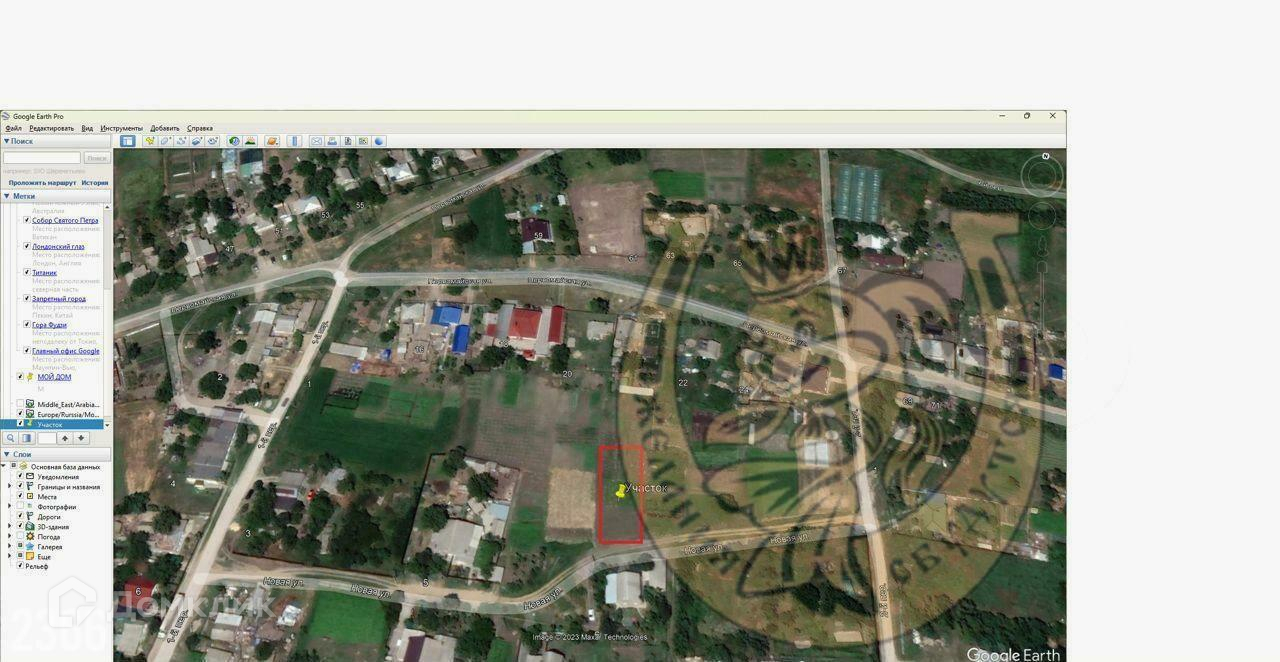Screen dimensions: 1280x662
Task: Click the Поиск search button
Action: point(97,158)
